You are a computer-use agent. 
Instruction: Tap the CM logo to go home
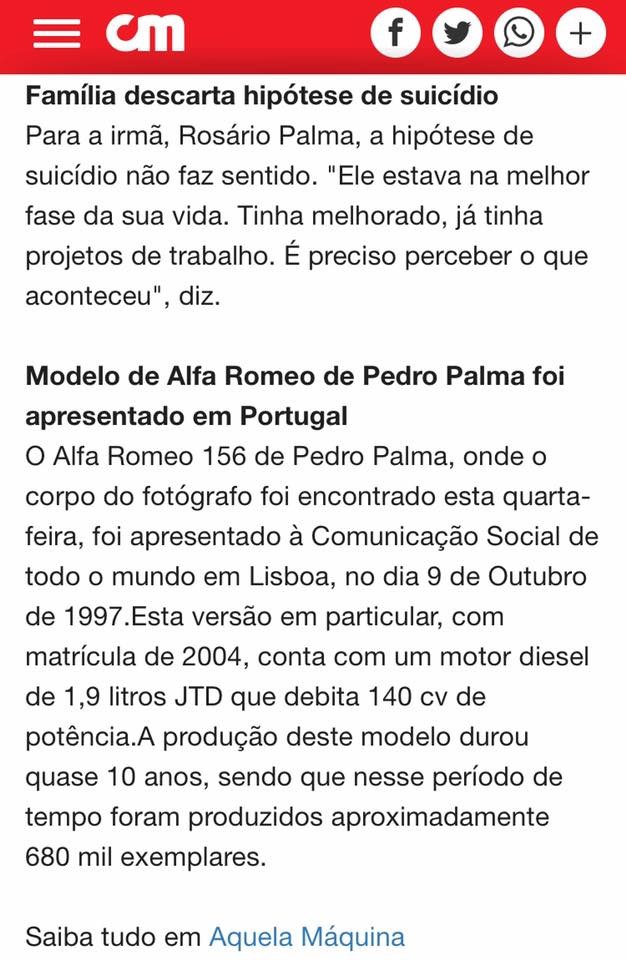(146, 33)
